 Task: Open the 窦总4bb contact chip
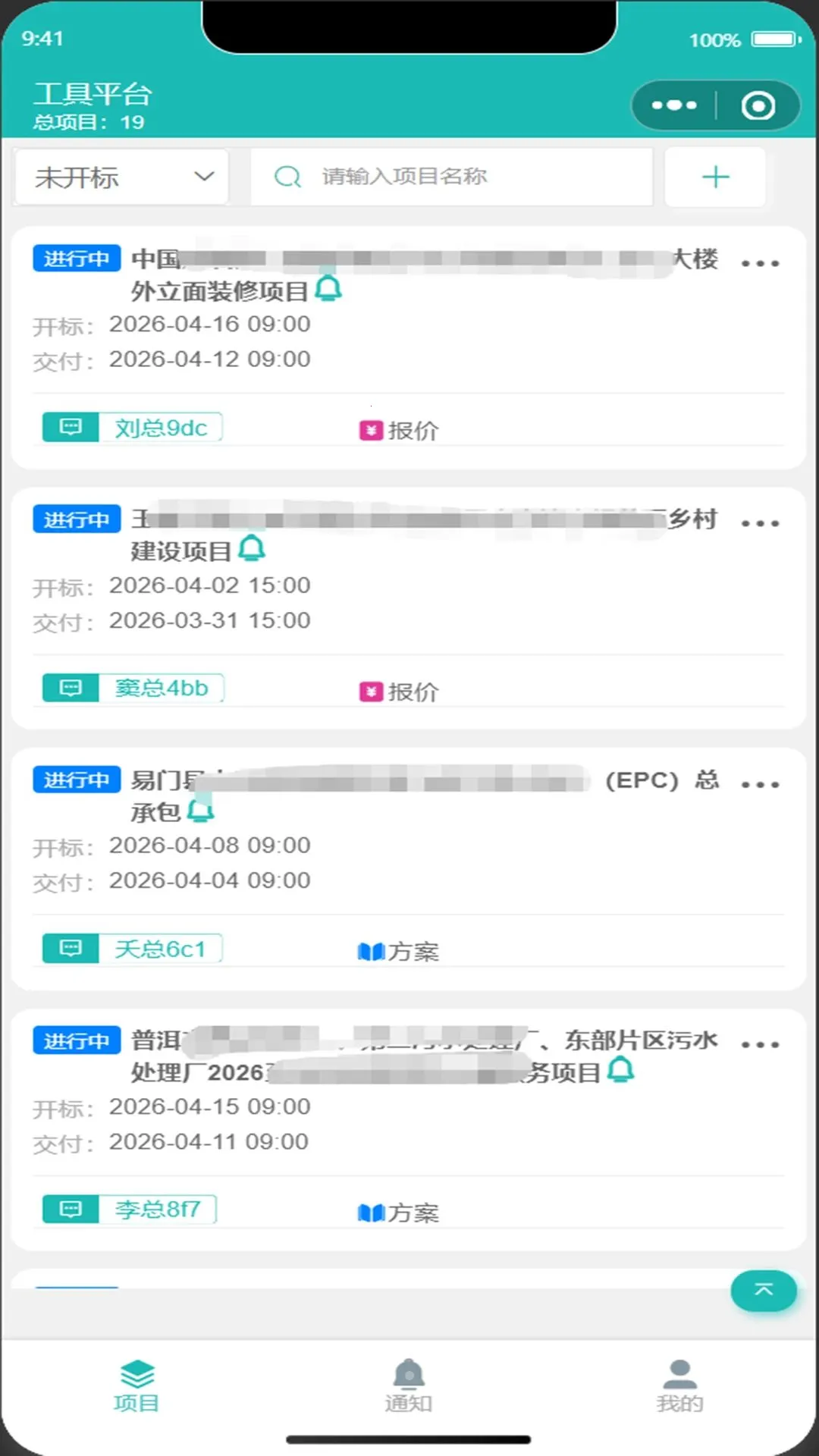[133, 688]
